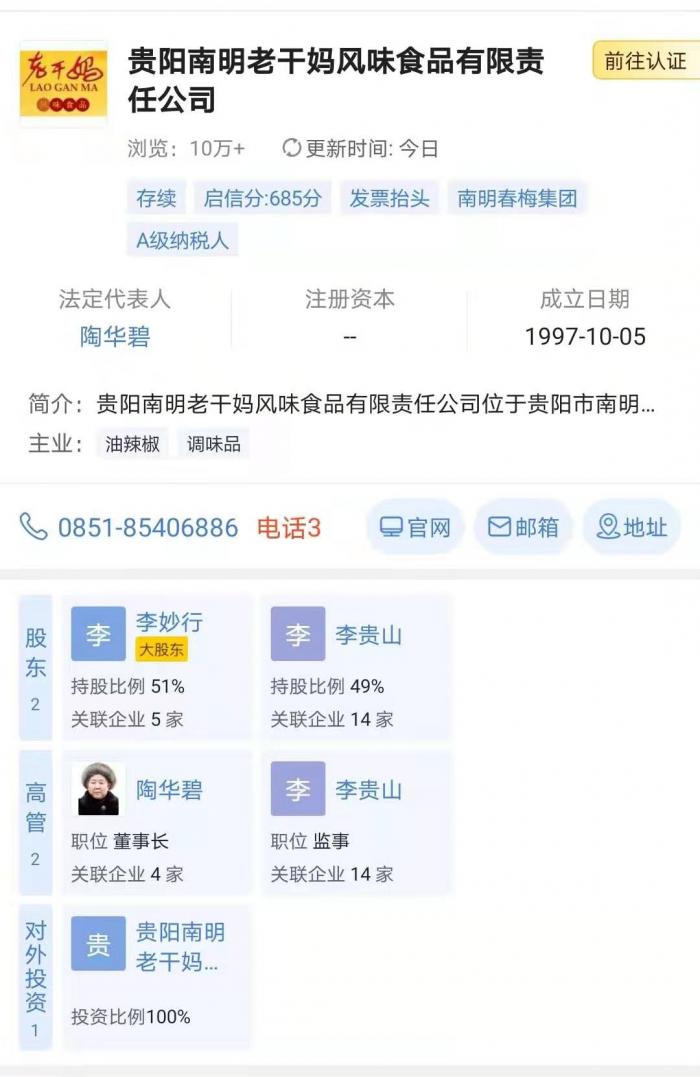The width and height of the screenshot is (700, 1077).
Task: Tap the 前往认证 button
Action: click(645, 61)
